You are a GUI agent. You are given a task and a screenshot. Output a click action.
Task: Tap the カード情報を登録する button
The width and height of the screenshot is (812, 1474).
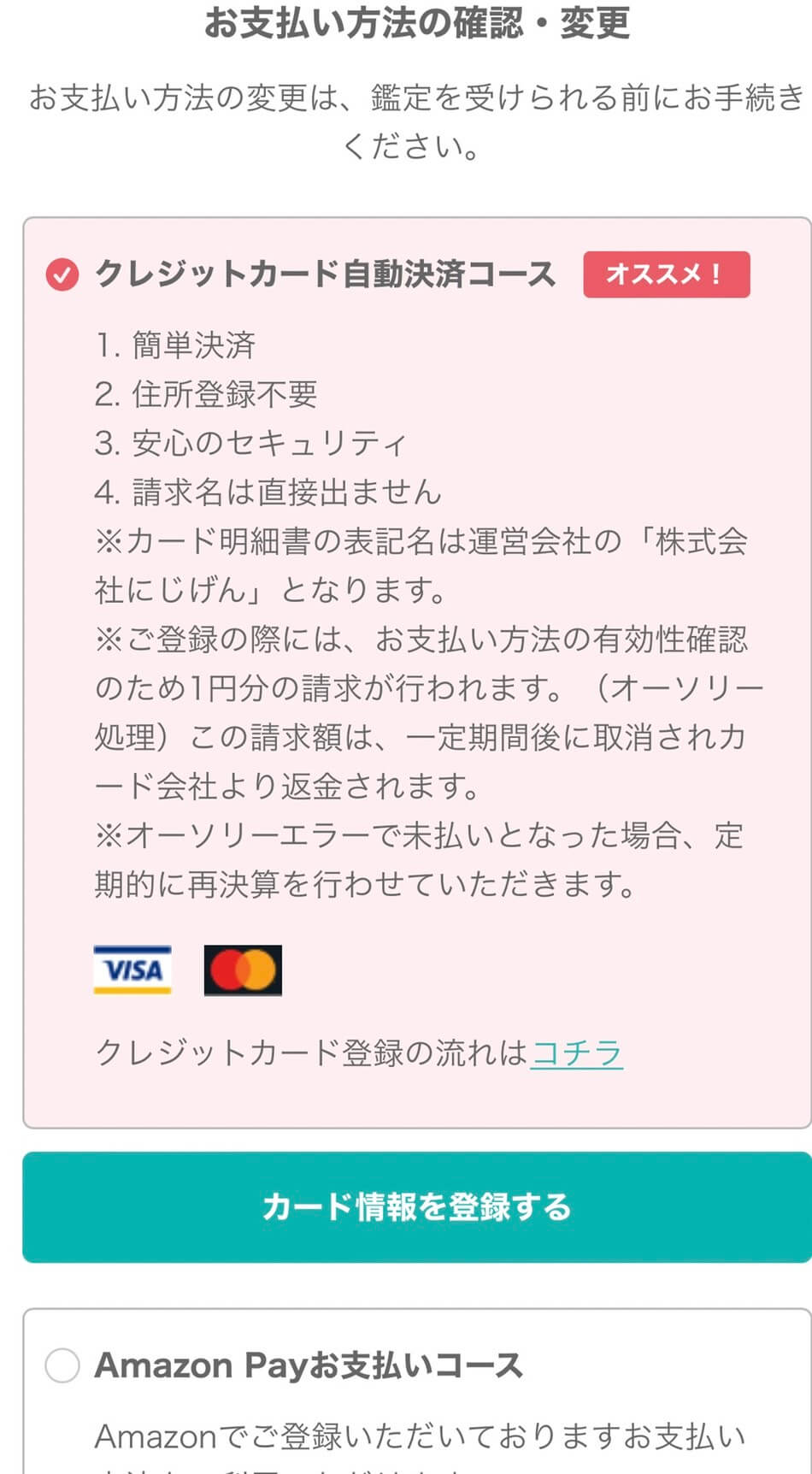(416, 1206)
